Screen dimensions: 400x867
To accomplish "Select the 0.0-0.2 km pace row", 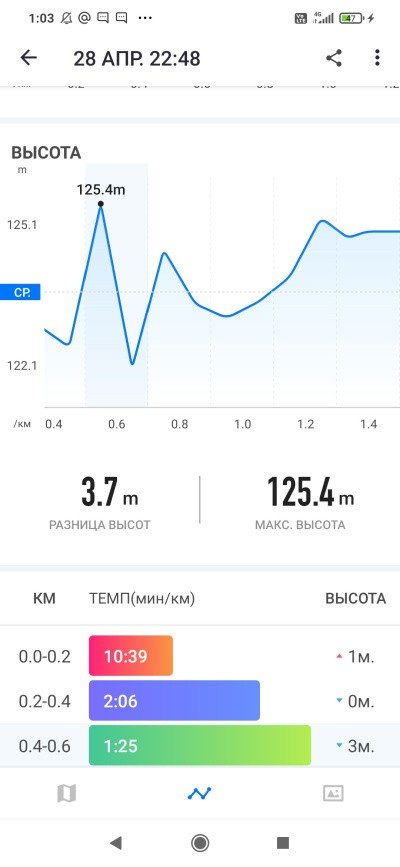I will tap(200, 656).
